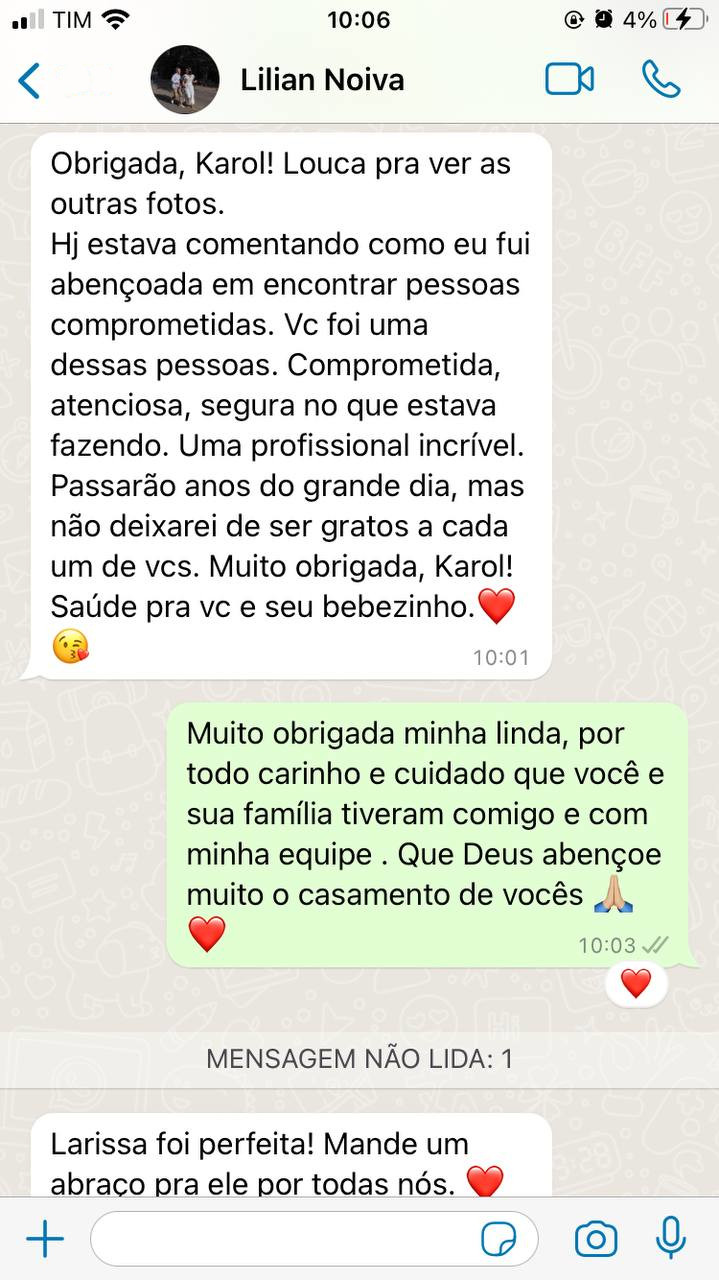Viewport: 719px width, 1280px height.
Task: Open the attachment plus menu
Action: 44,1240
